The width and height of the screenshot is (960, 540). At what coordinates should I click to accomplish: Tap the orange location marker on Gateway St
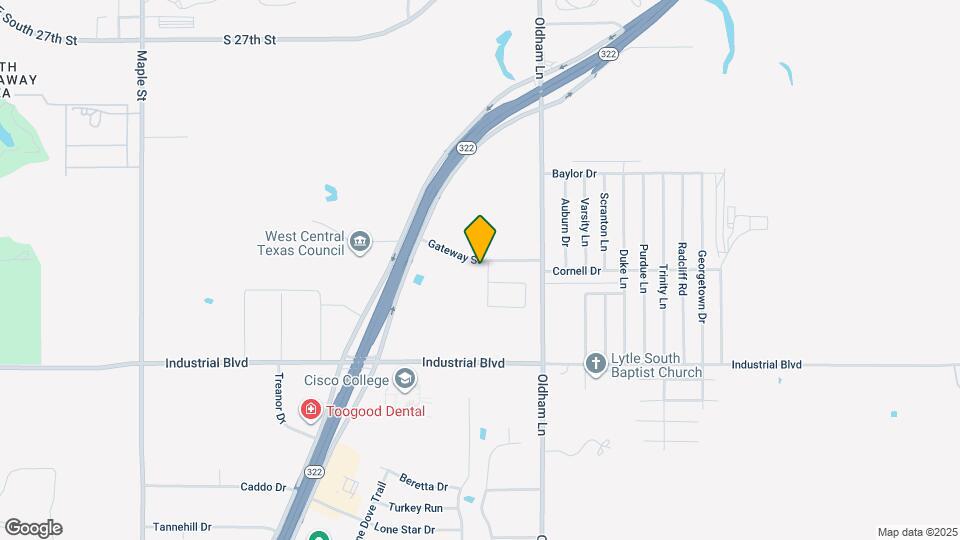point(481,238)
